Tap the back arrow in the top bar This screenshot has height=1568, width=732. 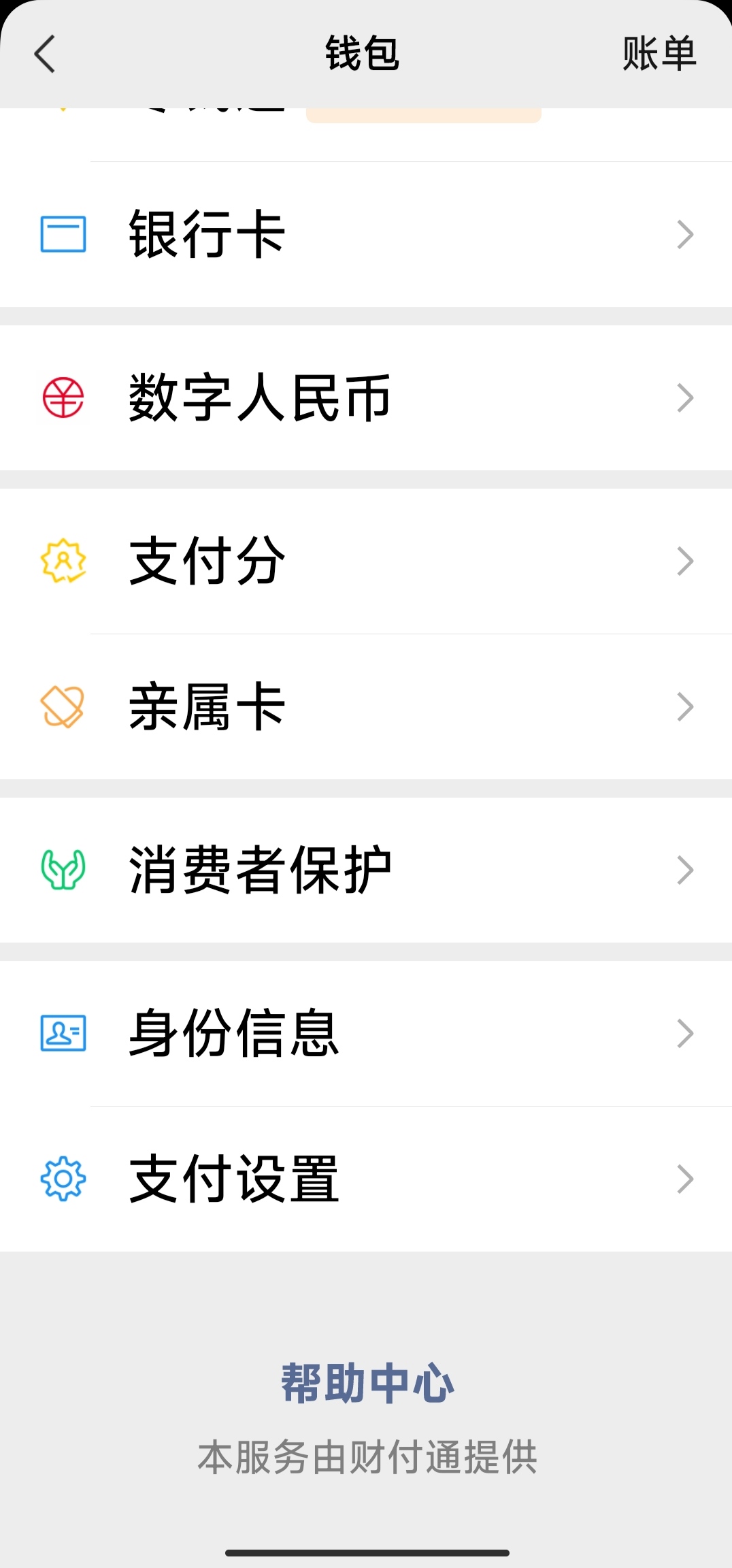click(44, 54)
